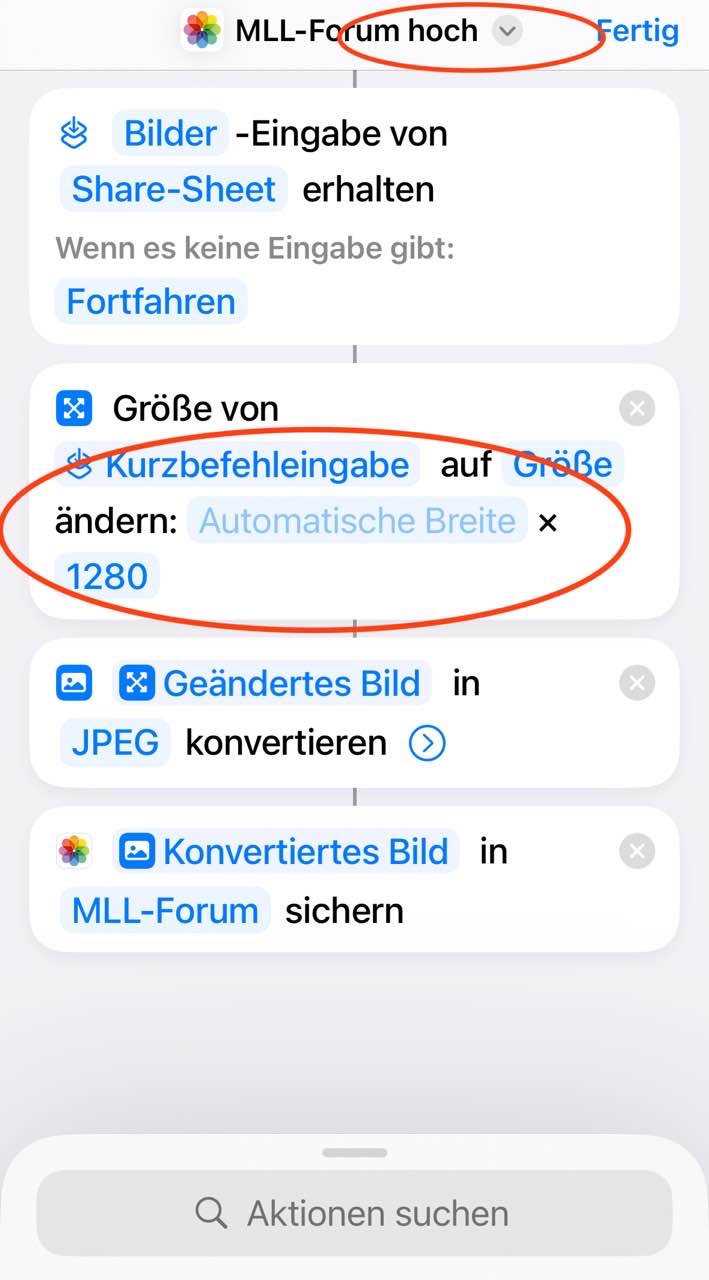709x1280 pixels.
Task: Remove the save to album action
Action: click(x=637, y=851)
